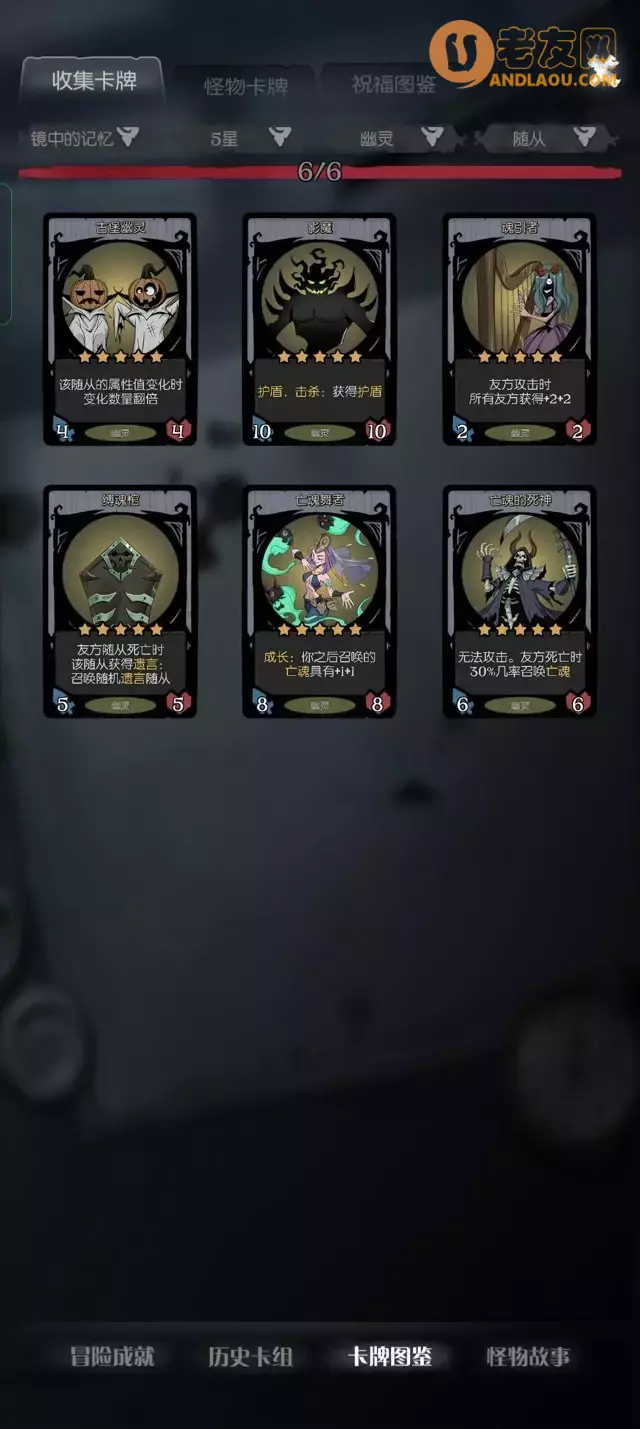
Task: Open the 古堡幽灵 card
Action: tap(120, 329)
